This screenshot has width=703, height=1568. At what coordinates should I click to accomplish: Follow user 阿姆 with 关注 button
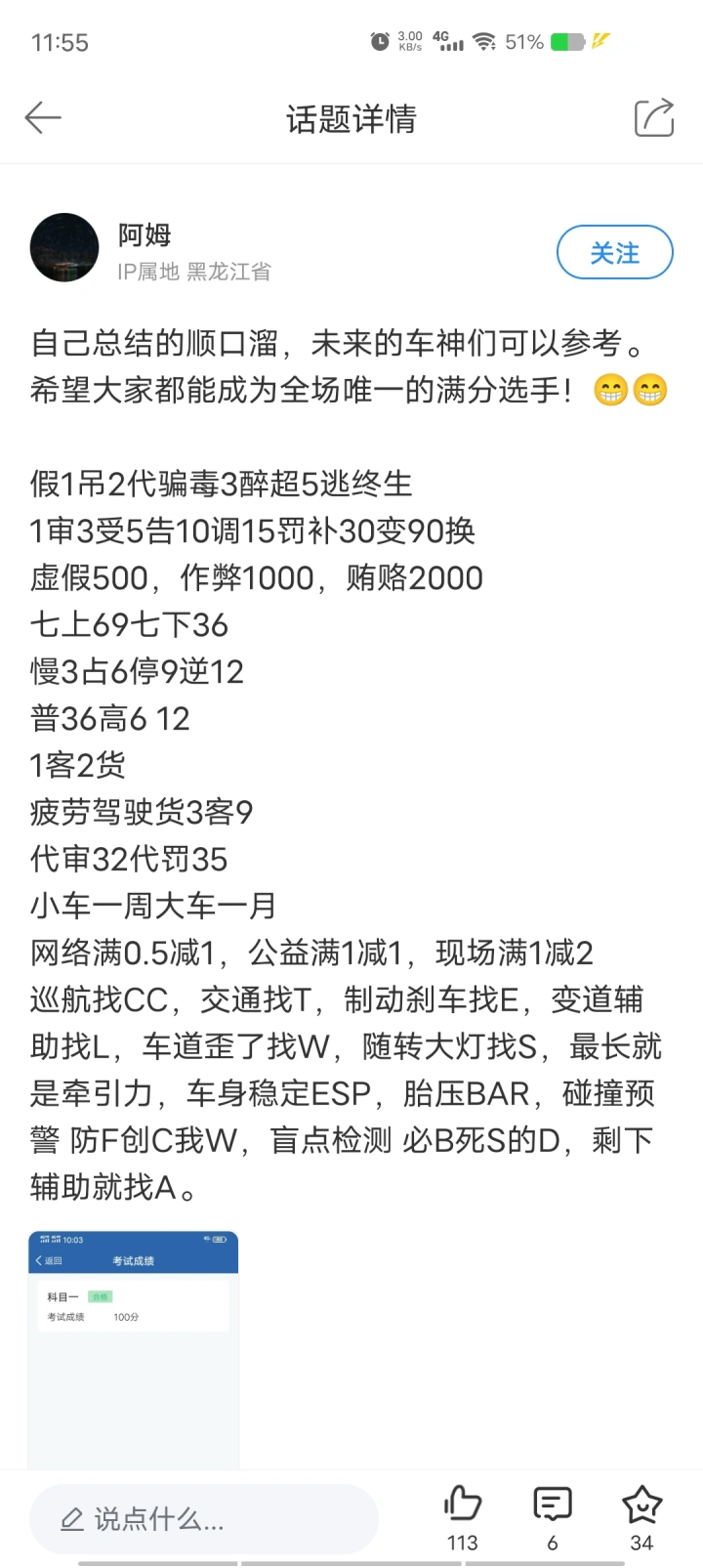point(615,252)
